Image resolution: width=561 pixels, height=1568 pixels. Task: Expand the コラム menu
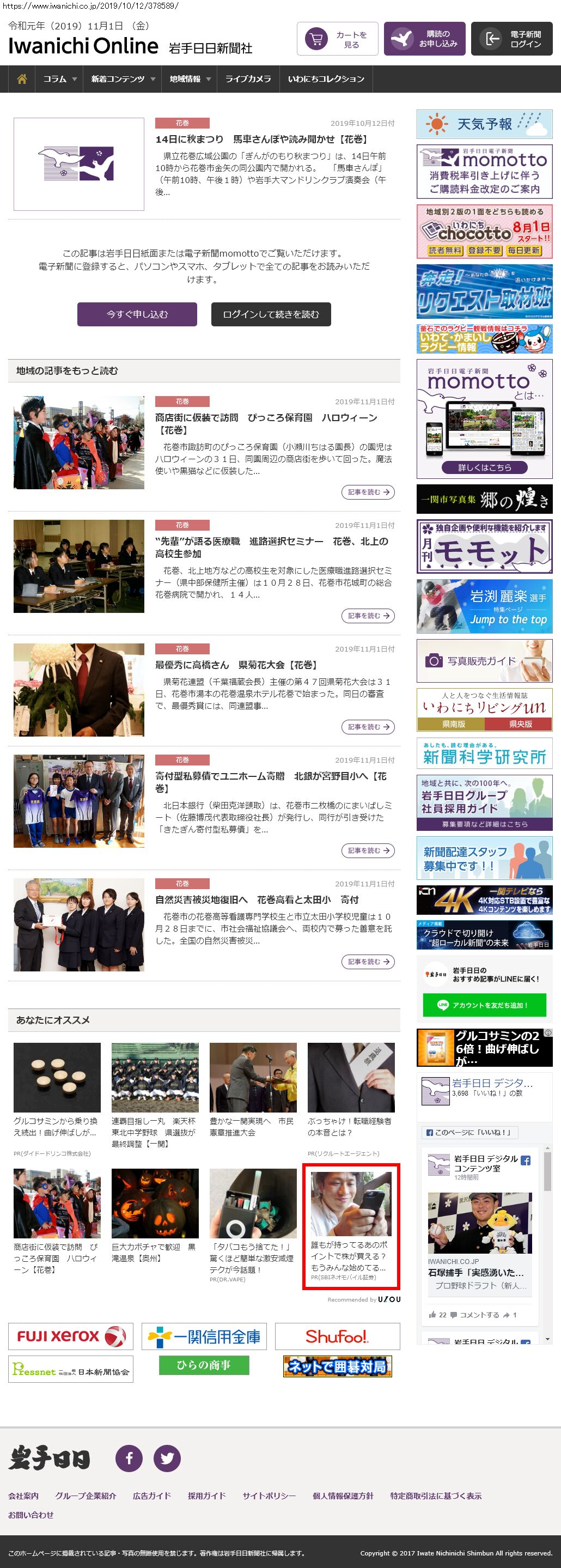click(58, 79)
